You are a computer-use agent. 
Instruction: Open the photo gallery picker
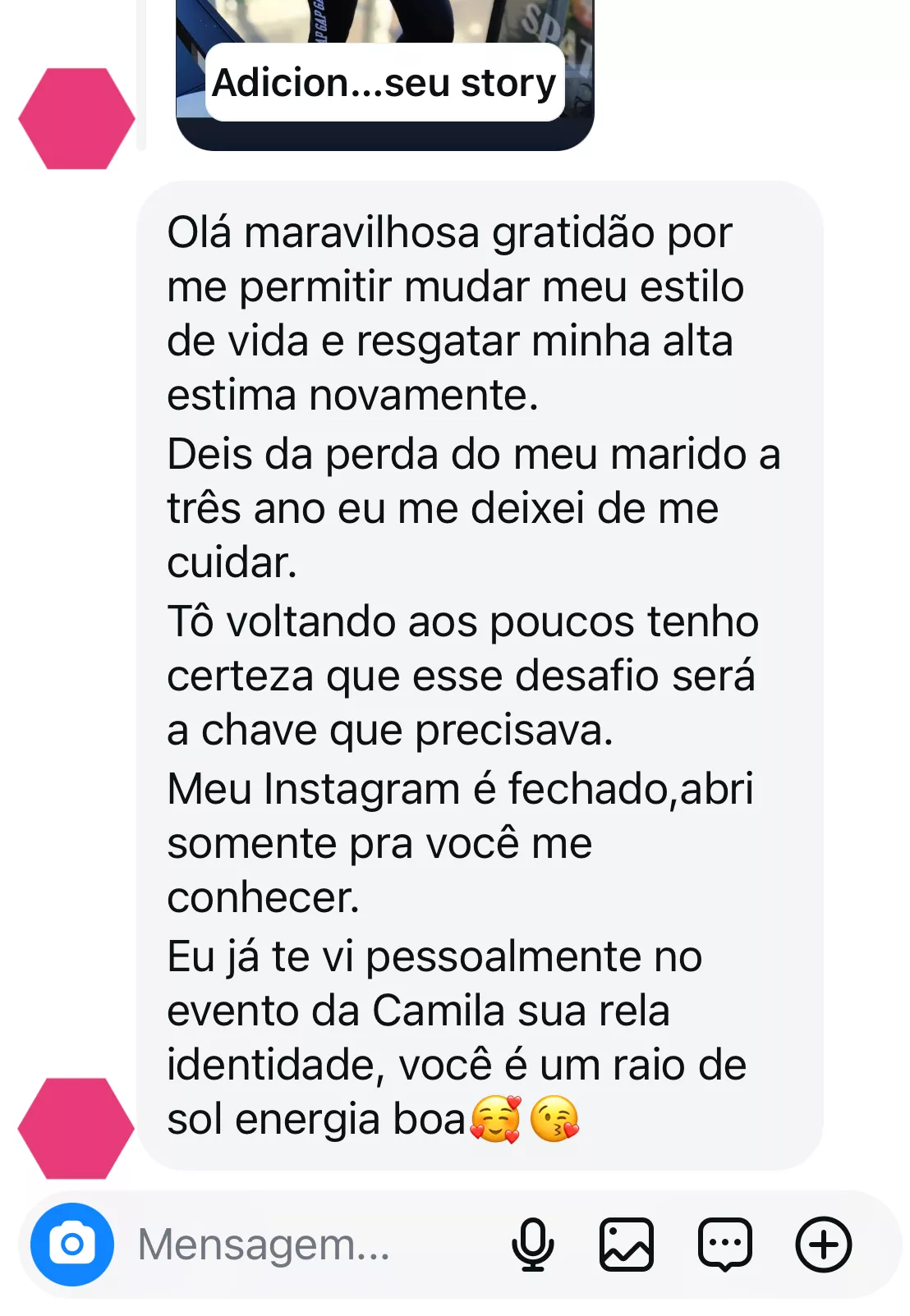627,1244
